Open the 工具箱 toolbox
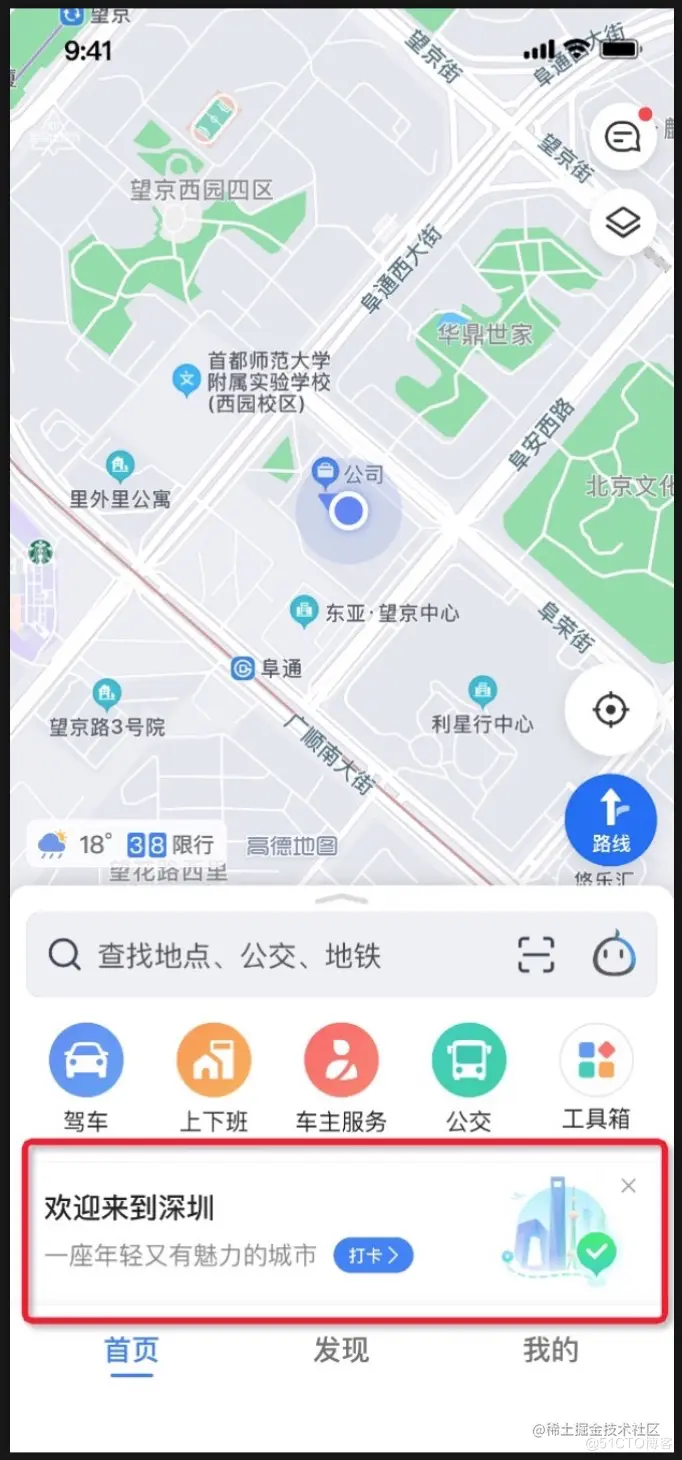682x1460 pixels. coord(596,1077)
